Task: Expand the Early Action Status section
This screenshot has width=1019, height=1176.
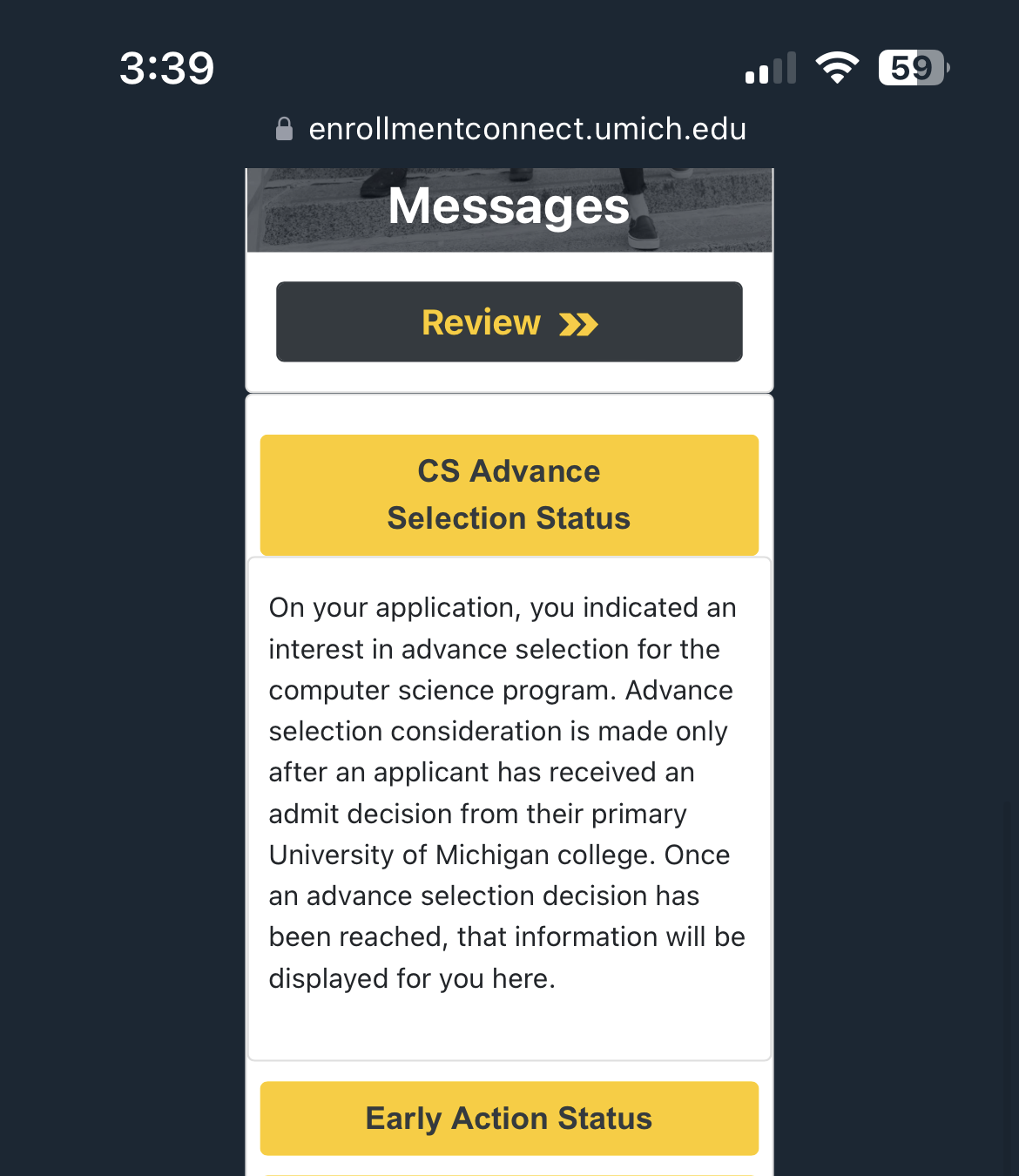Action: [509, 1118]
